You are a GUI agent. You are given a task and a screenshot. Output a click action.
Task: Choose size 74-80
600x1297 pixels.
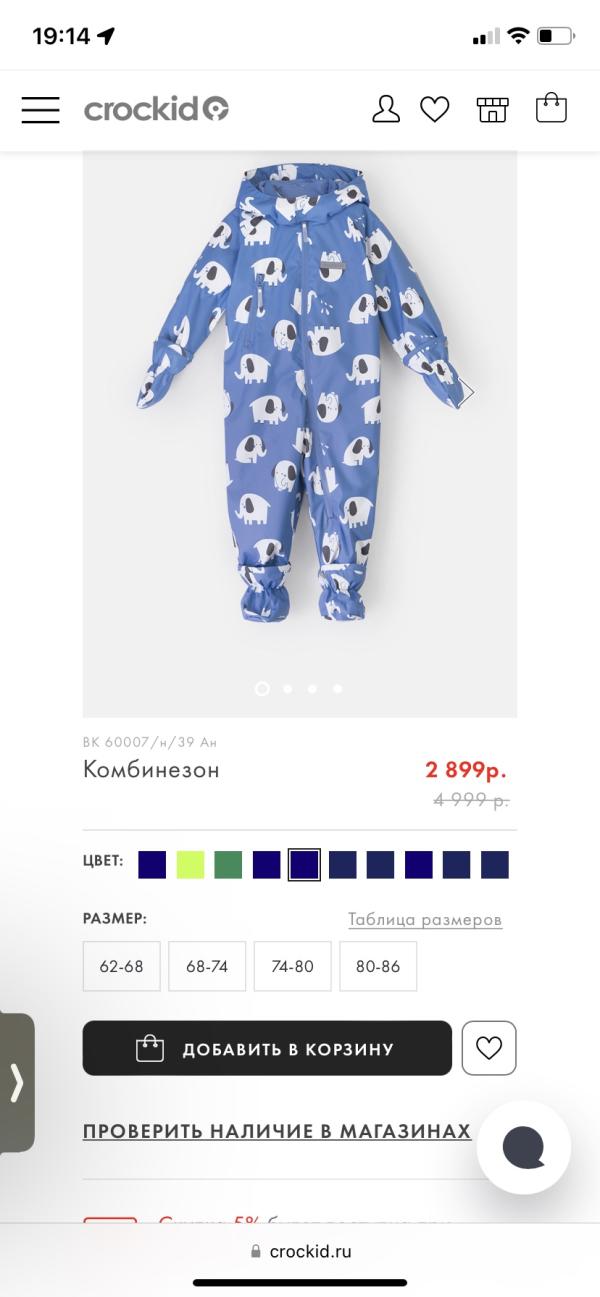pos(292,966)
